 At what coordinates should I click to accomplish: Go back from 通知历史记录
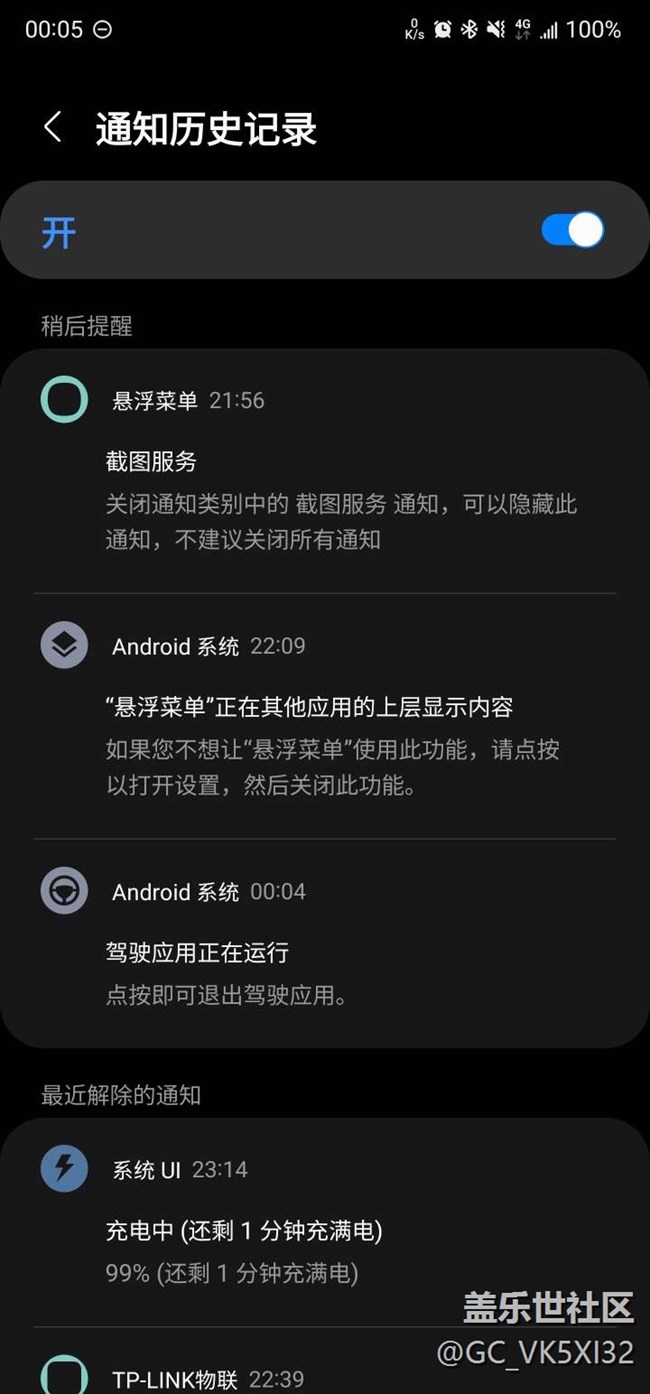click(x=53, y=128)
